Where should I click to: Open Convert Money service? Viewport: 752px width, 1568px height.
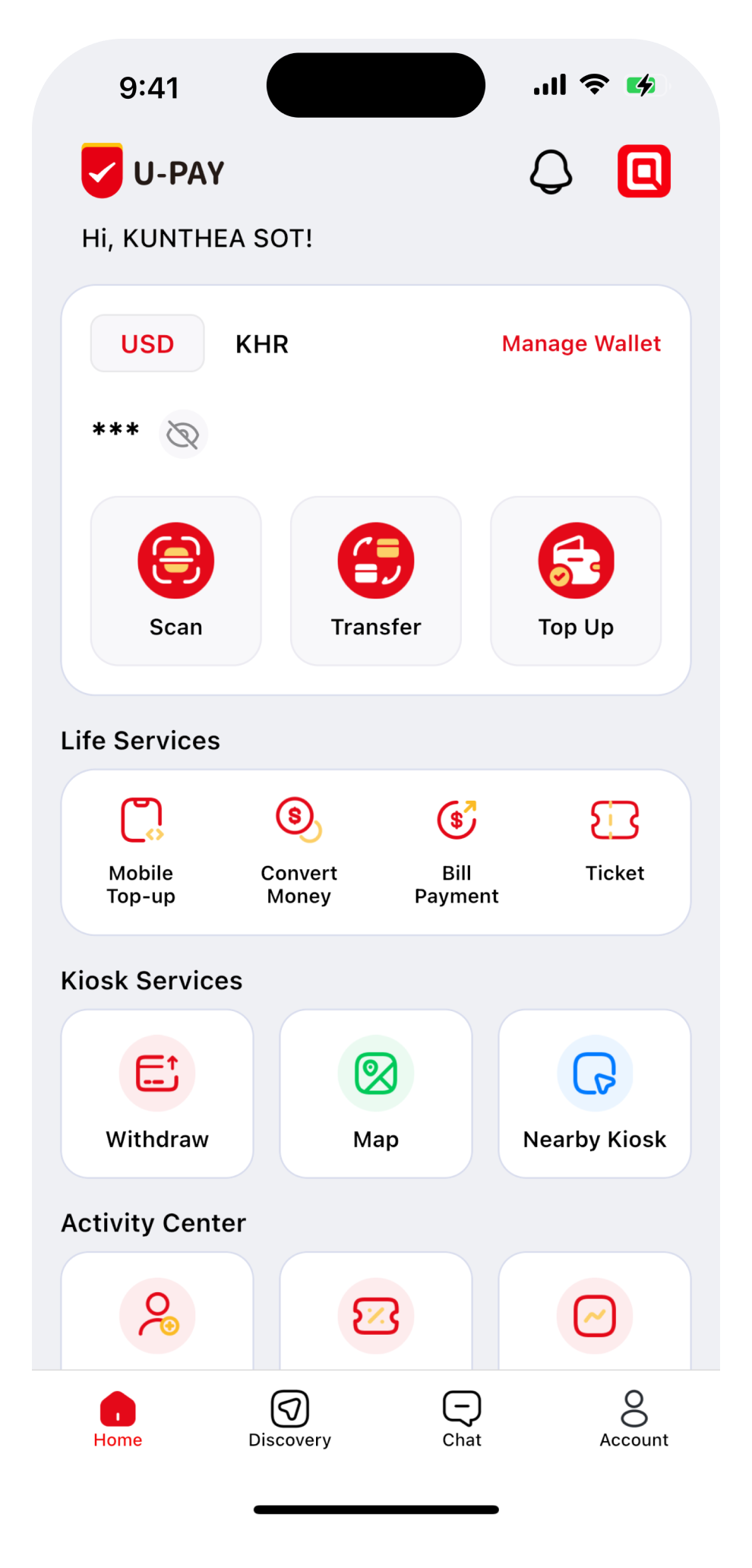pyautogui.click(x=299, y=851)
